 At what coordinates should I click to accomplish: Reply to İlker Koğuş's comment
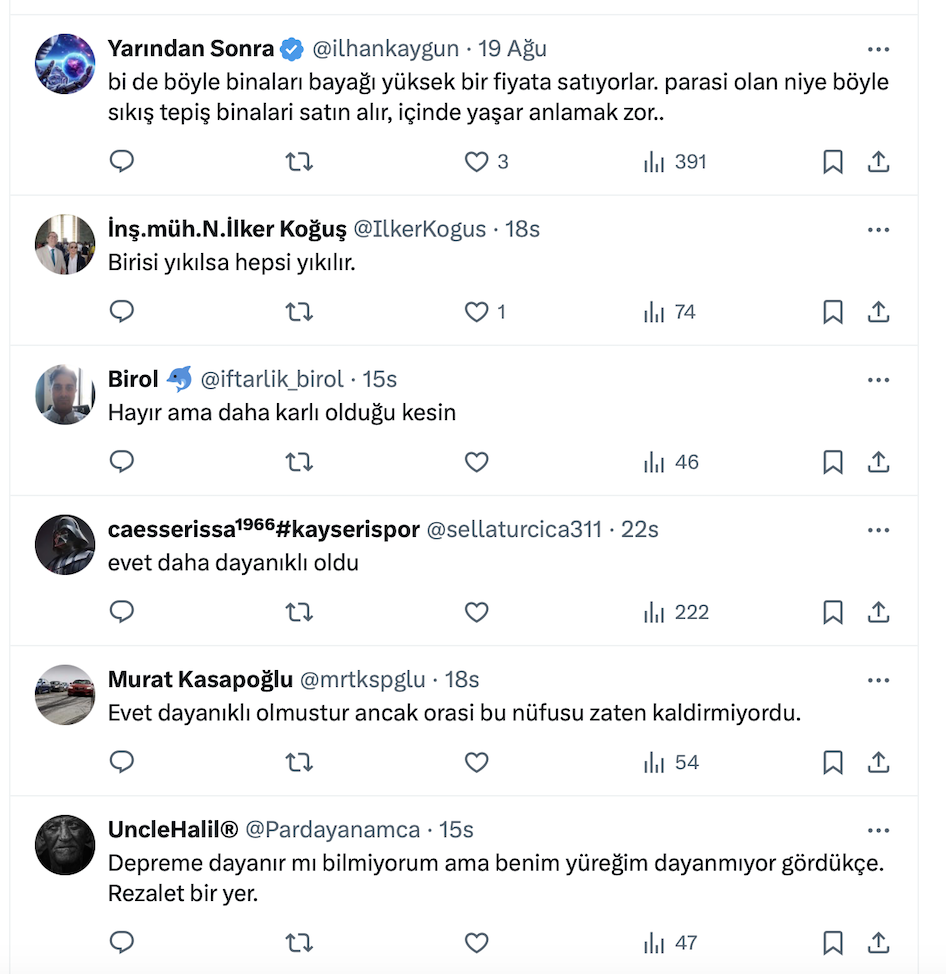[x=122, y=312]
